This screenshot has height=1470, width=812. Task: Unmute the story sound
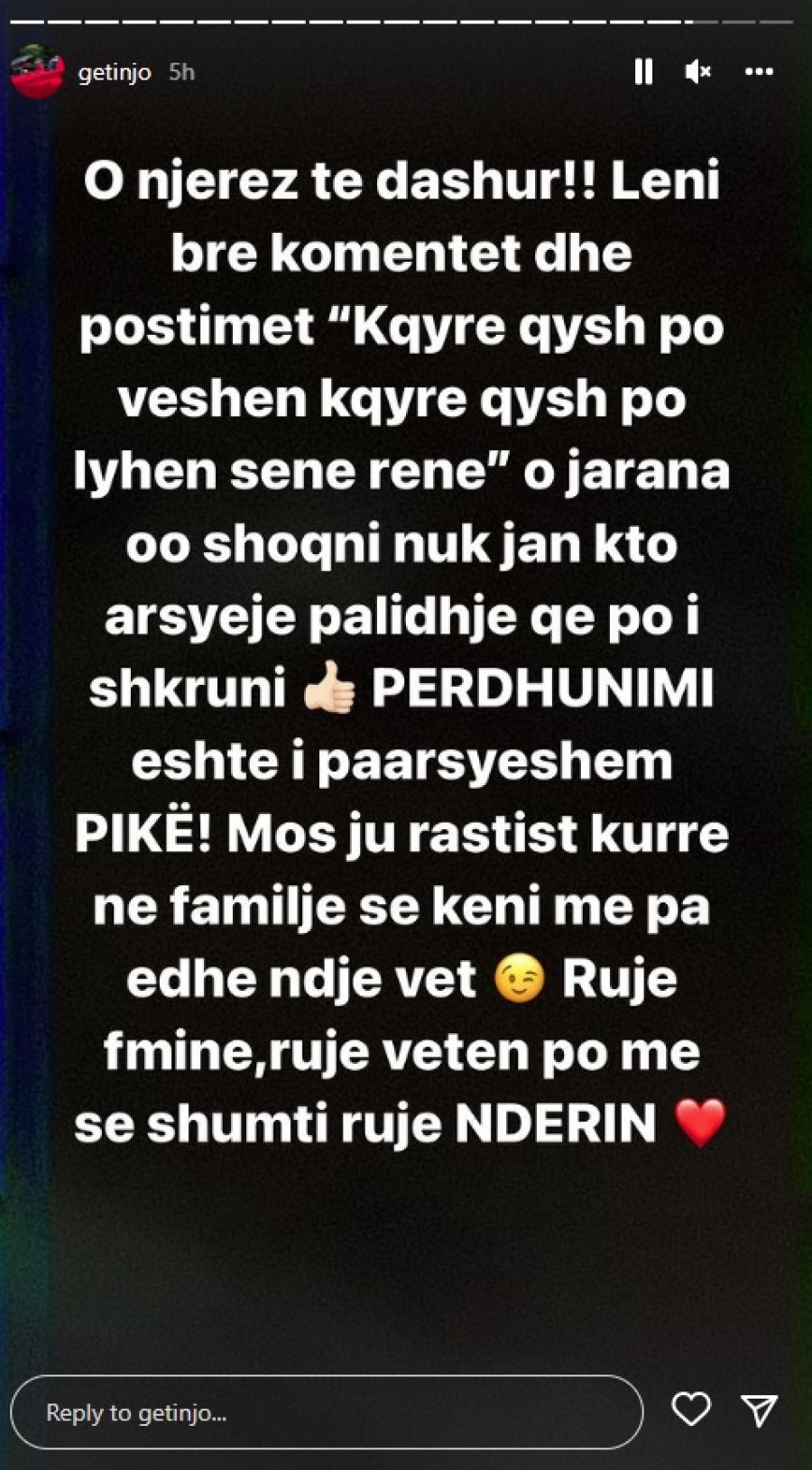click(698, 72)
